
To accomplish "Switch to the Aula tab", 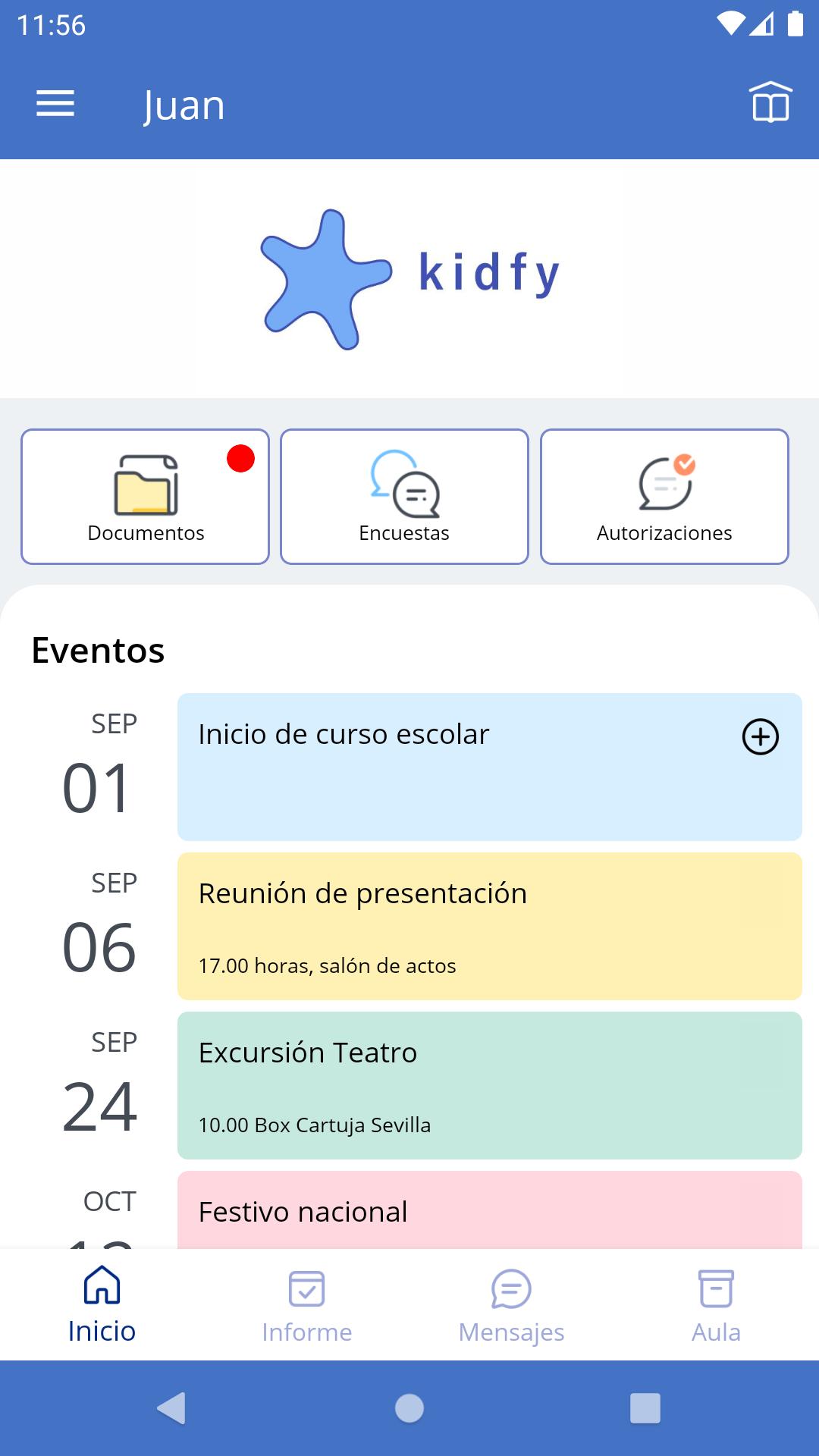I will [x=716, y=1304].
